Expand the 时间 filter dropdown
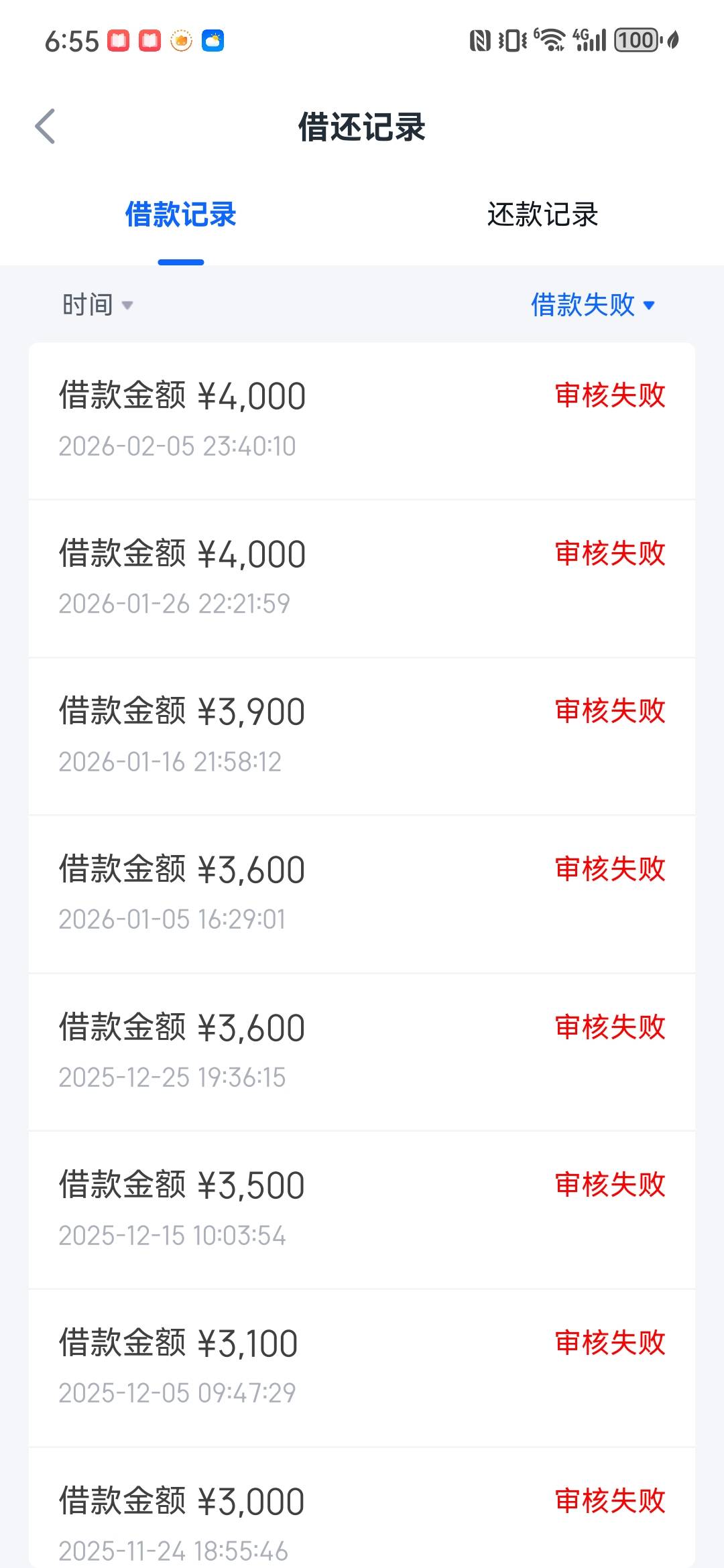Image resolution: width=724 pixels, height=1568 pixels. (98, 306)
